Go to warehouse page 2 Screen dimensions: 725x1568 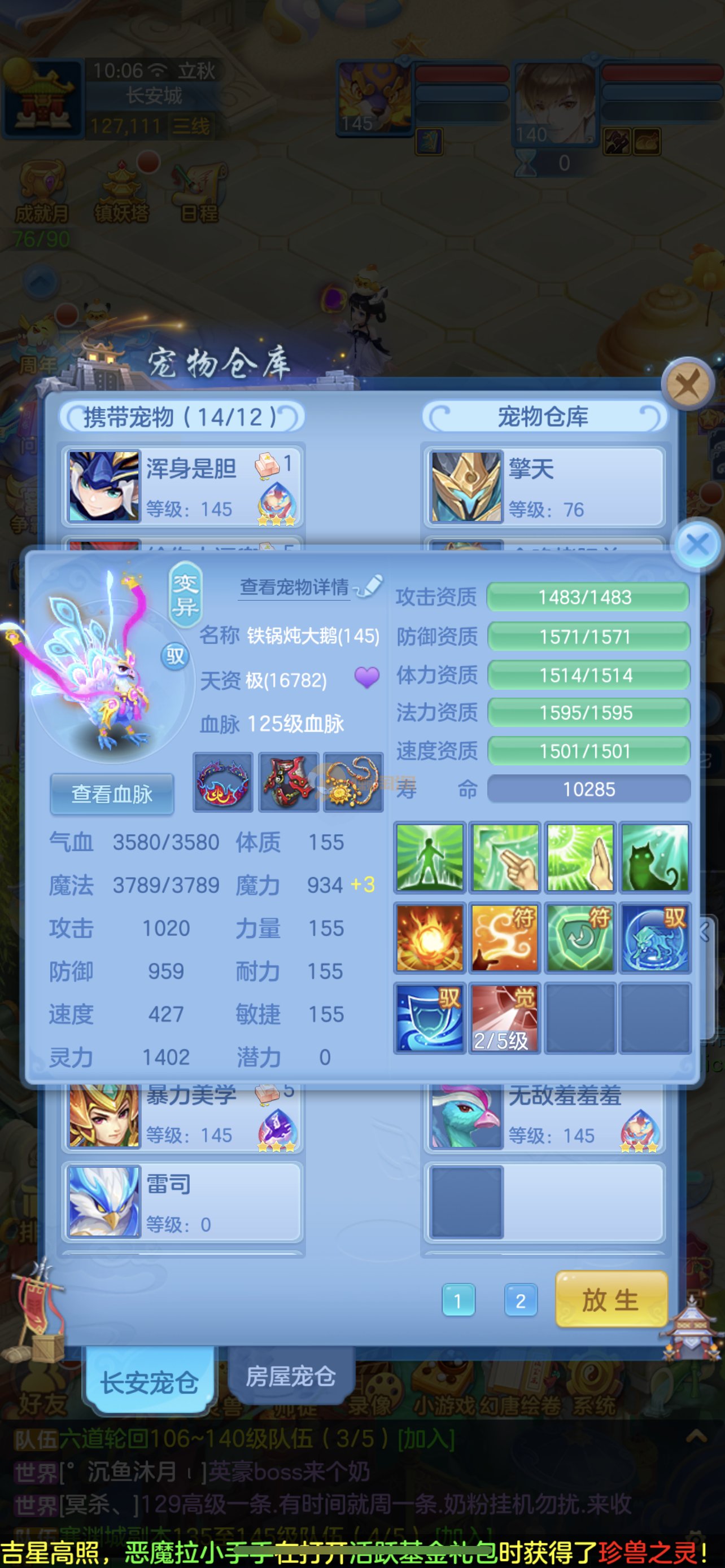(x=521, y=1301)
